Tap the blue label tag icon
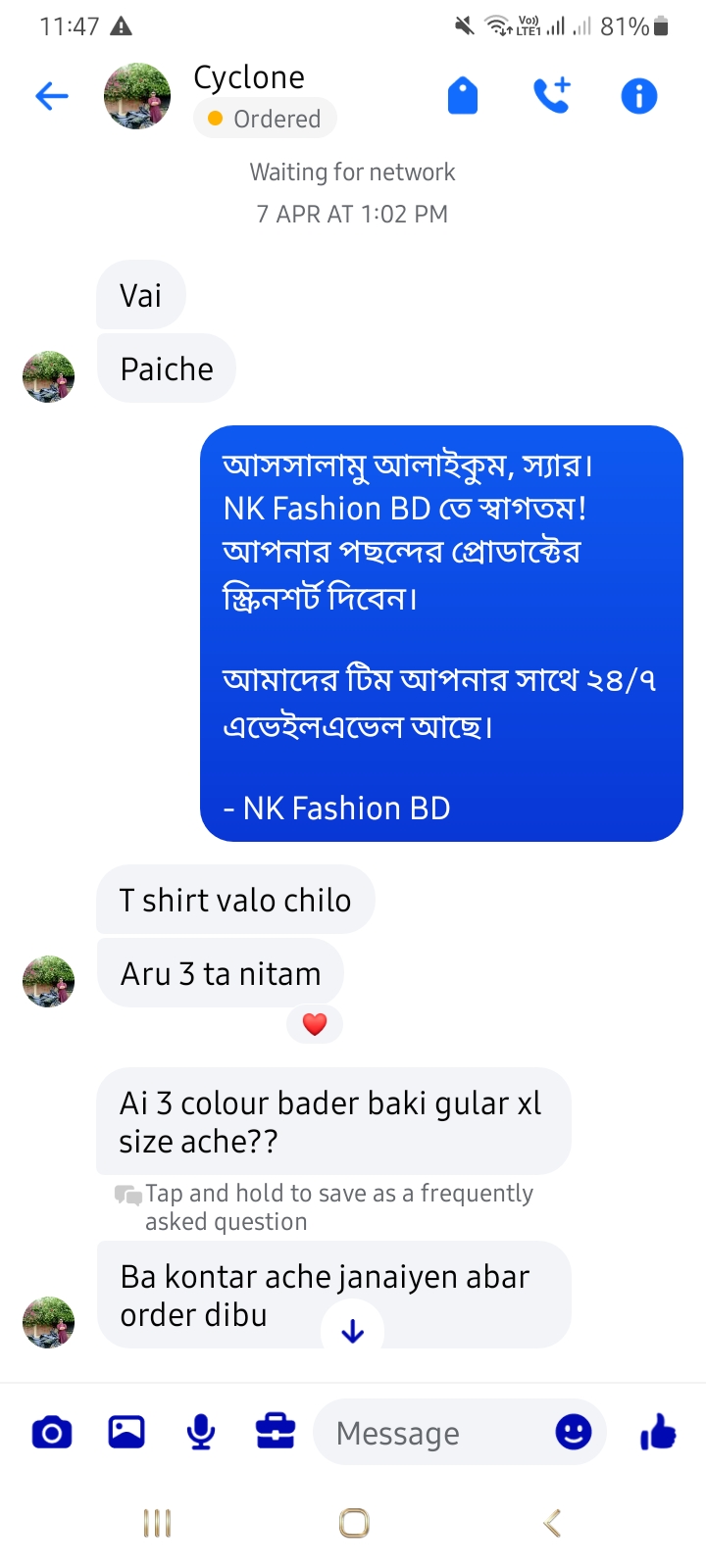 click(x=462, y=95)
